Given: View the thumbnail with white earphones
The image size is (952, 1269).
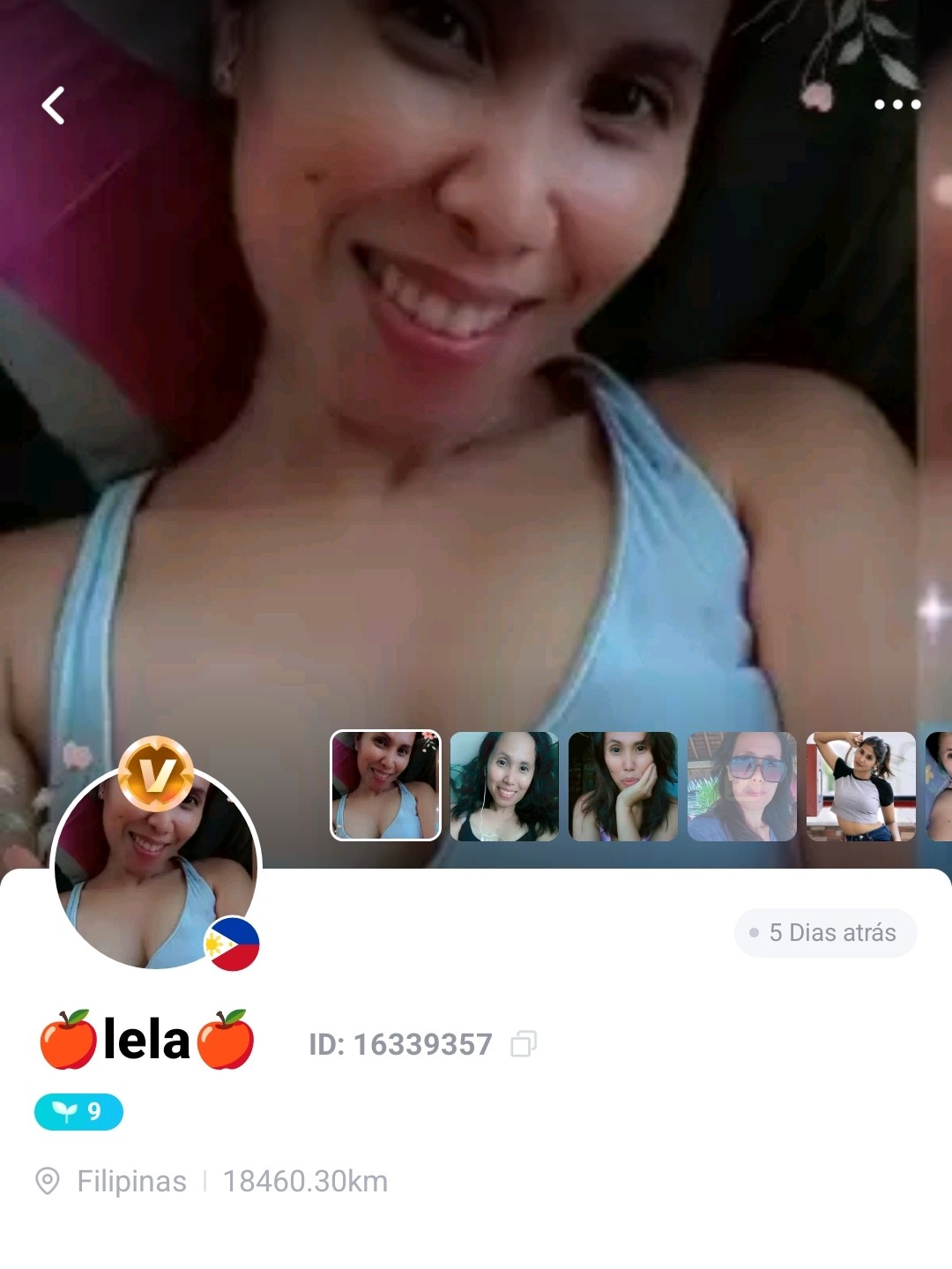Looking at the screenshot, I should [x=504, y=786].
